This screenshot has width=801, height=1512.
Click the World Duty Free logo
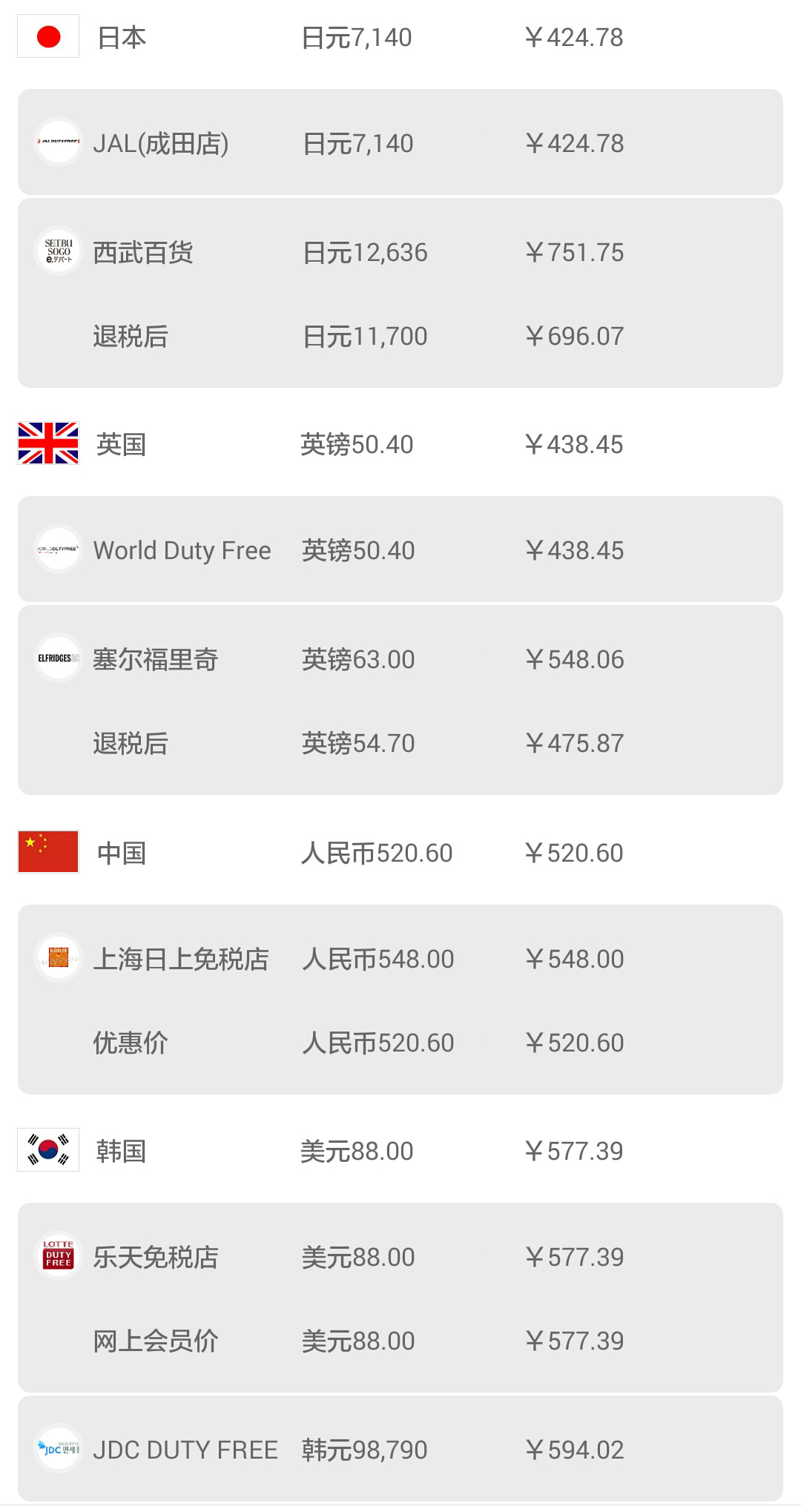point(58,549)
